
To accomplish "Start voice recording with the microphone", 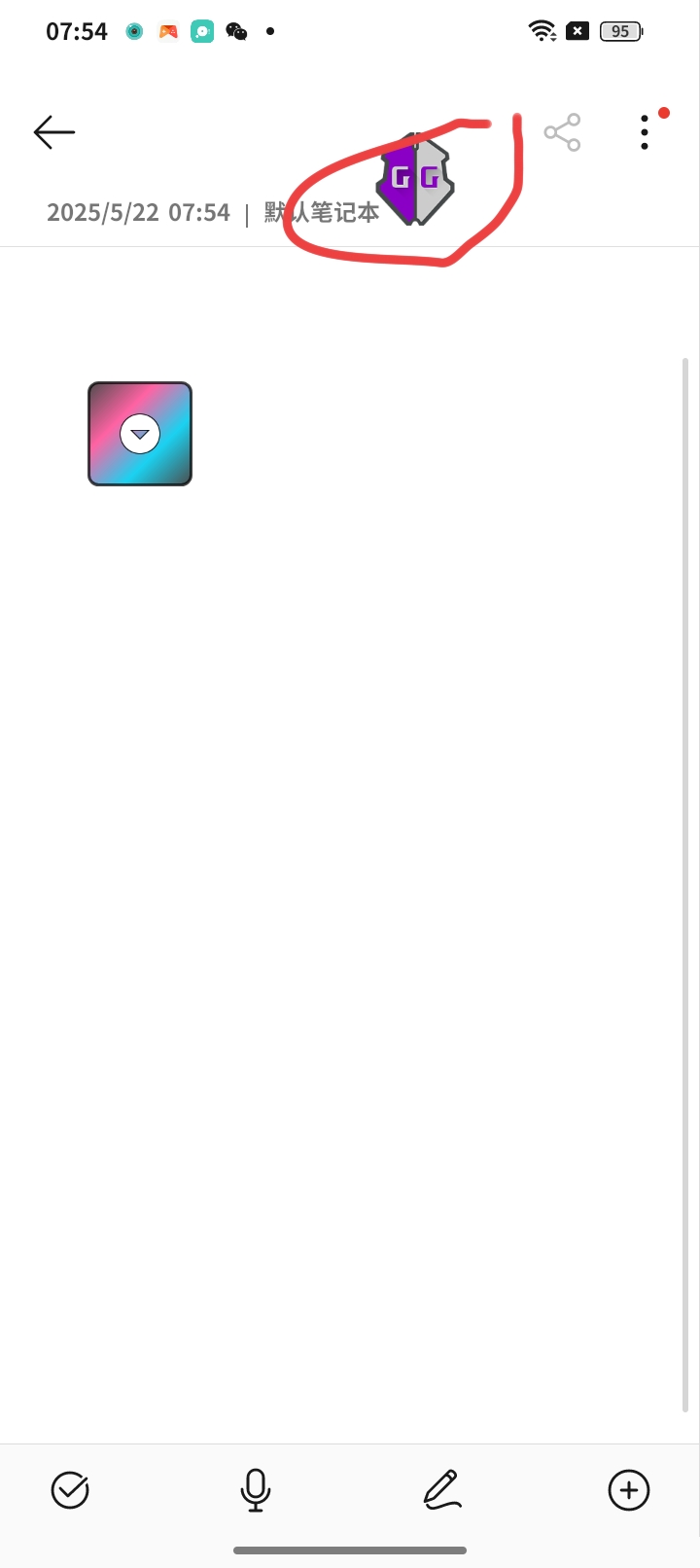I will pos(256,1490).
